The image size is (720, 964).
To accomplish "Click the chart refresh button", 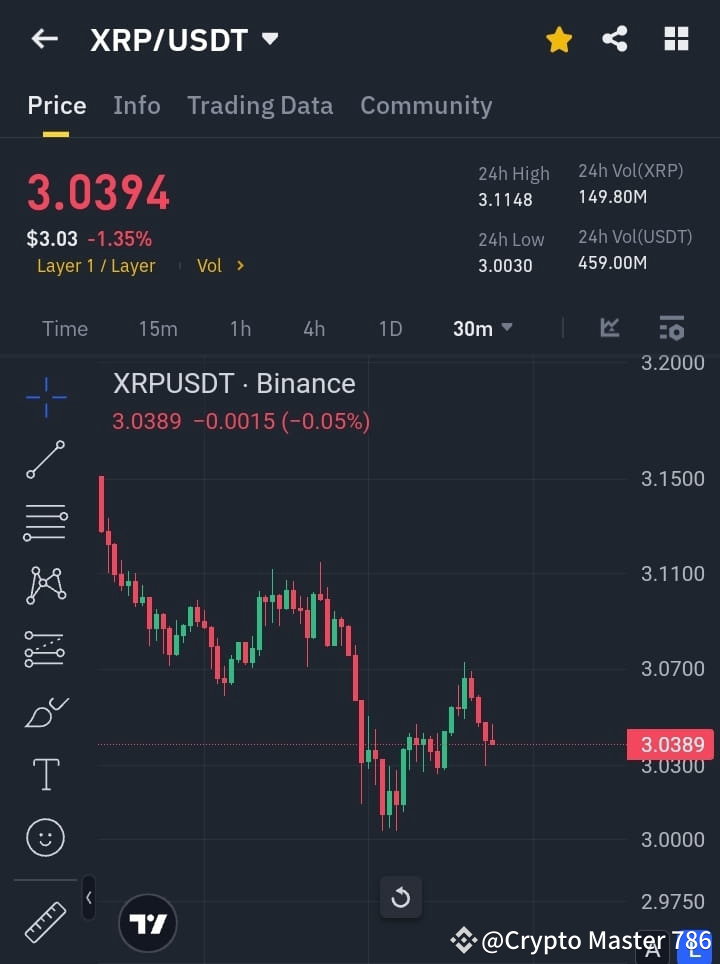I will click(401, 898).
